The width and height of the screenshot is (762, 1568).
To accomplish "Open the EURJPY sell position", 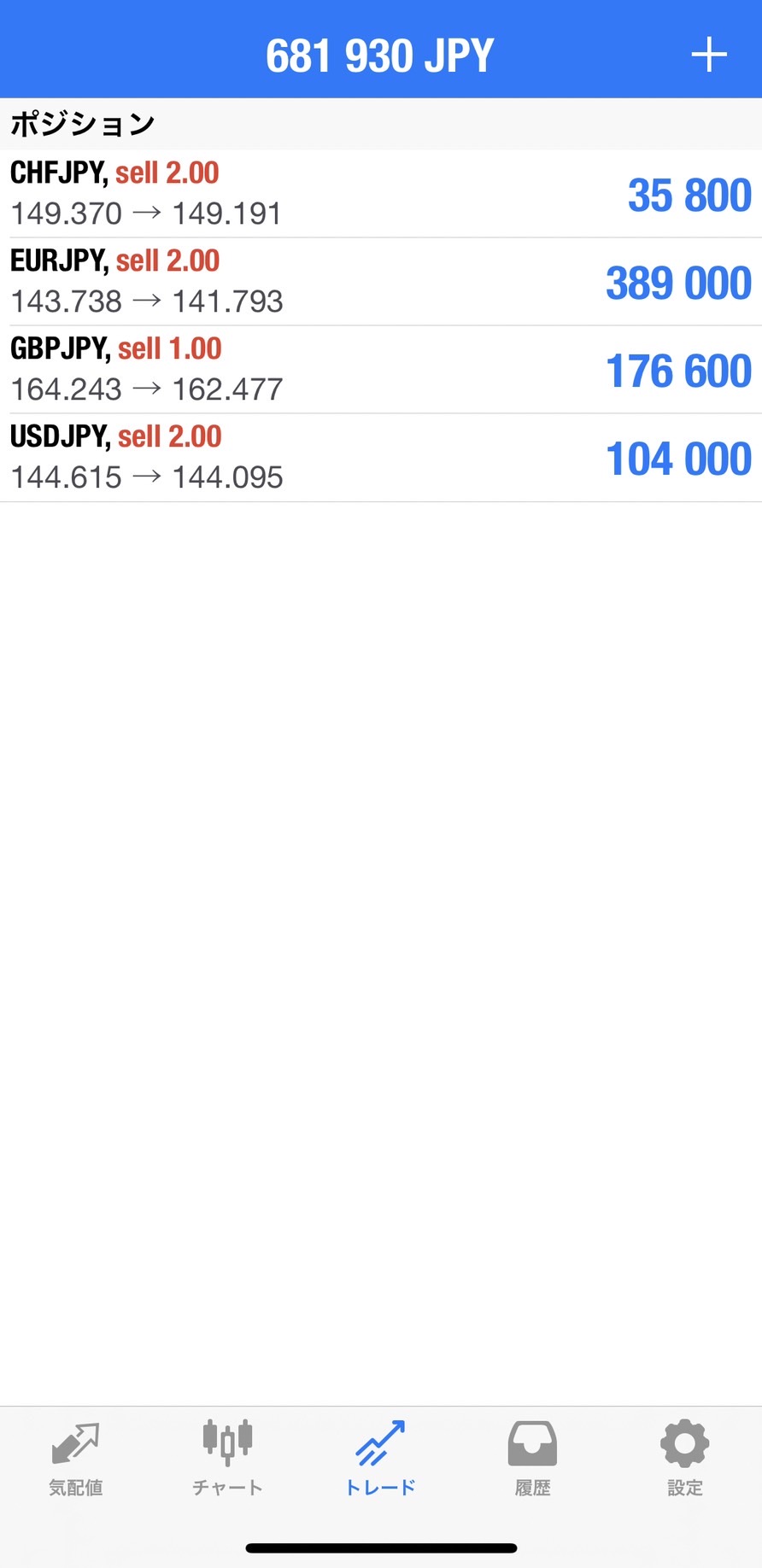I will coord(380,282).
